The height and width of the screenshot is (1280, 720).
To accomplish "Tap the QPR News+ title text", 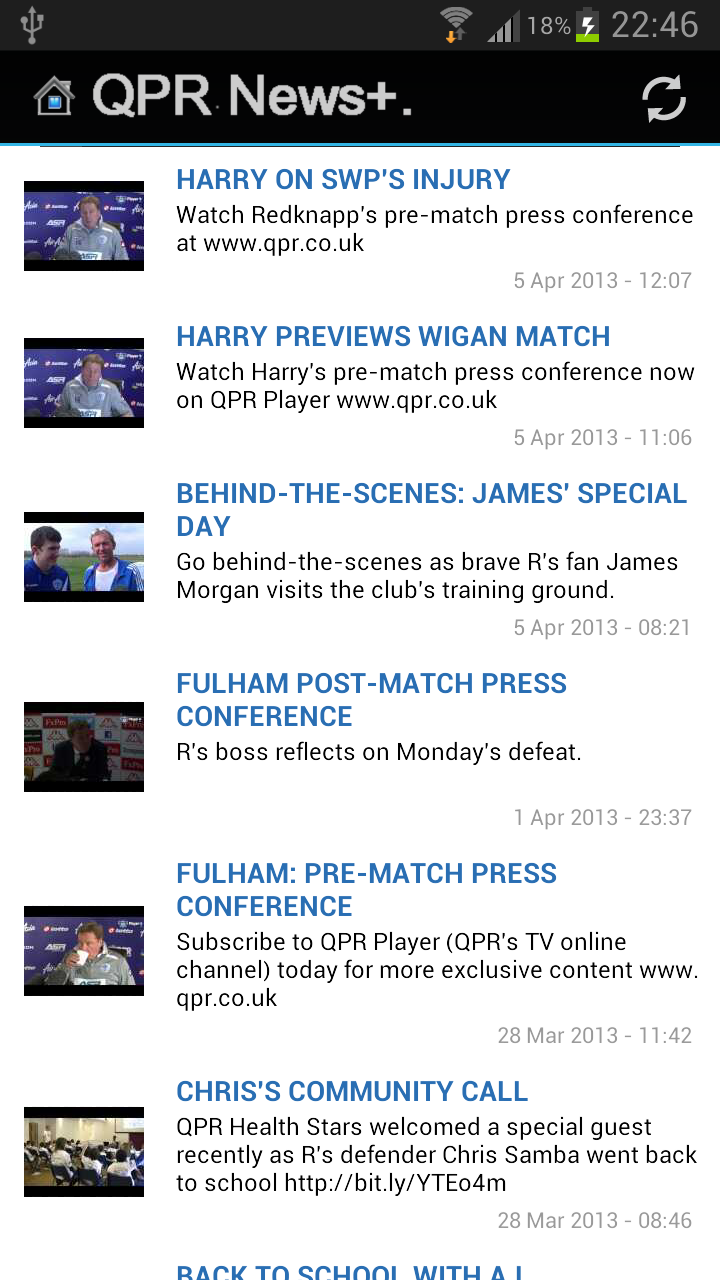I will 250,97.
